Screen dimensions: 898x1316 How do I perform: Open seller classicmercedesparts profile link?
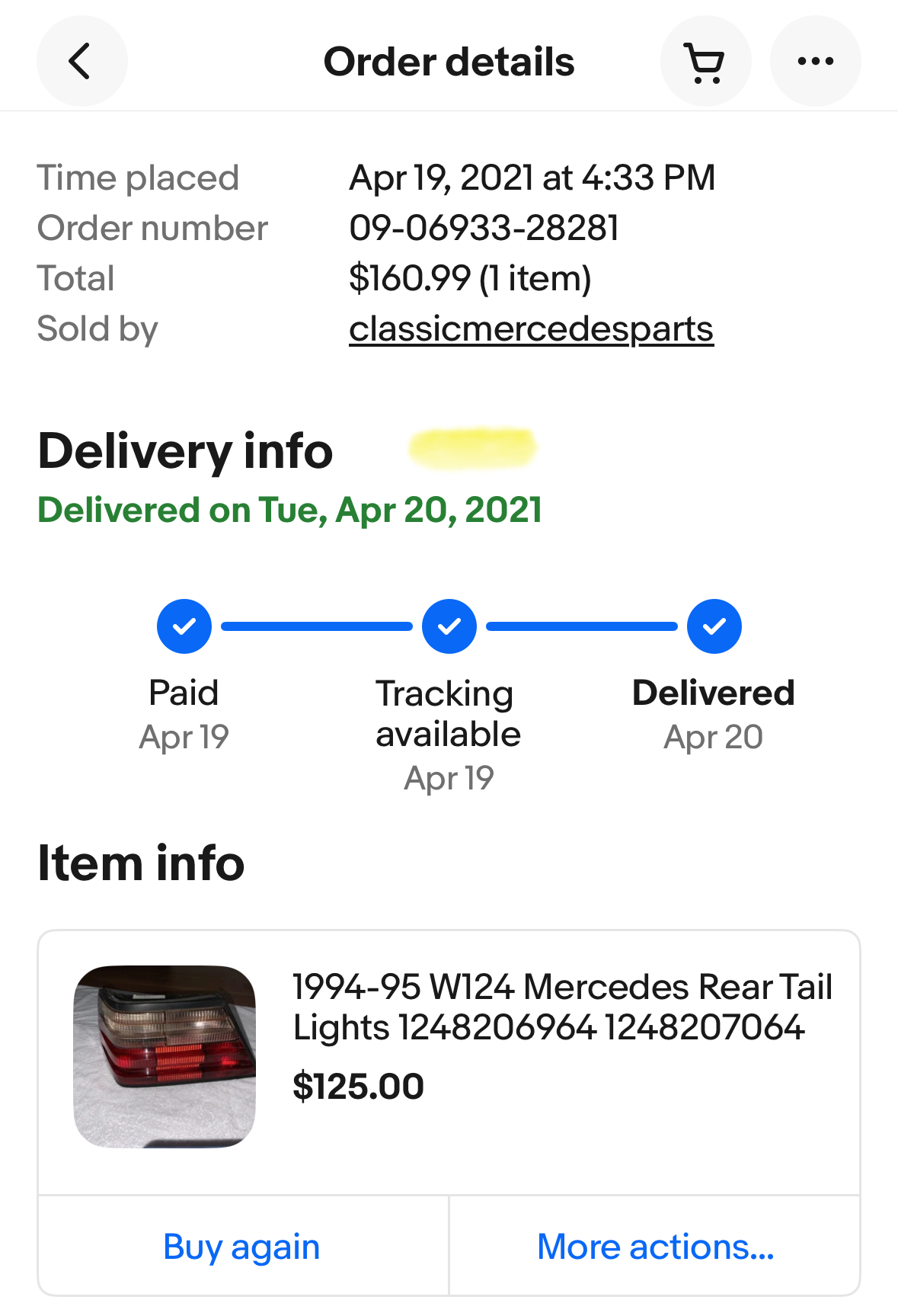click(x=531, y=329)
